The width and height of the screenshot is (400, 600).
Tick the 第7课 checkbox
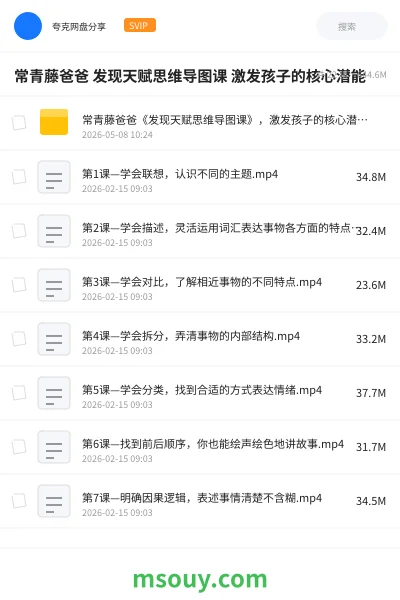click(19, 500)
